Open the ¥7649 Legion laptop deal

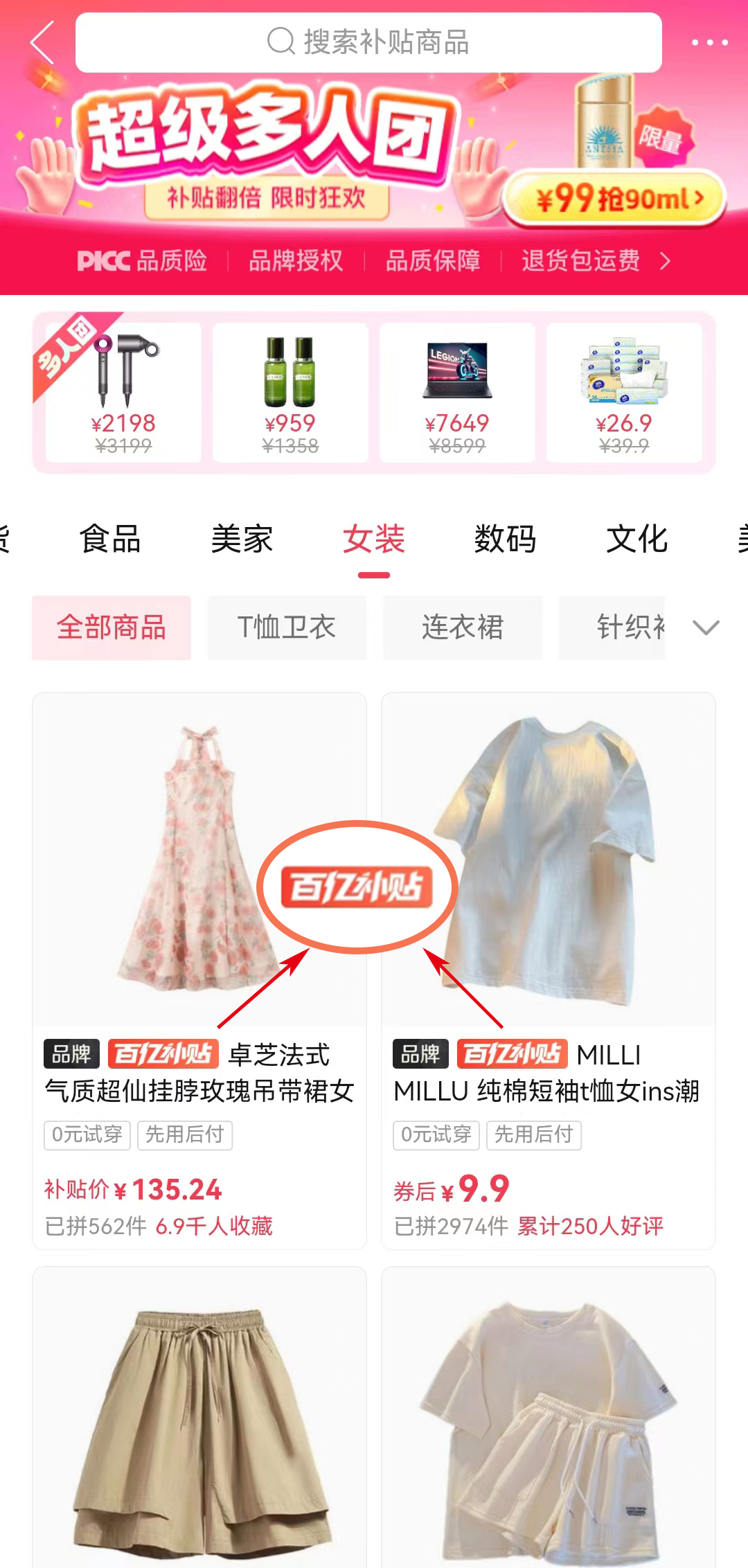click(x=457, y=393)
